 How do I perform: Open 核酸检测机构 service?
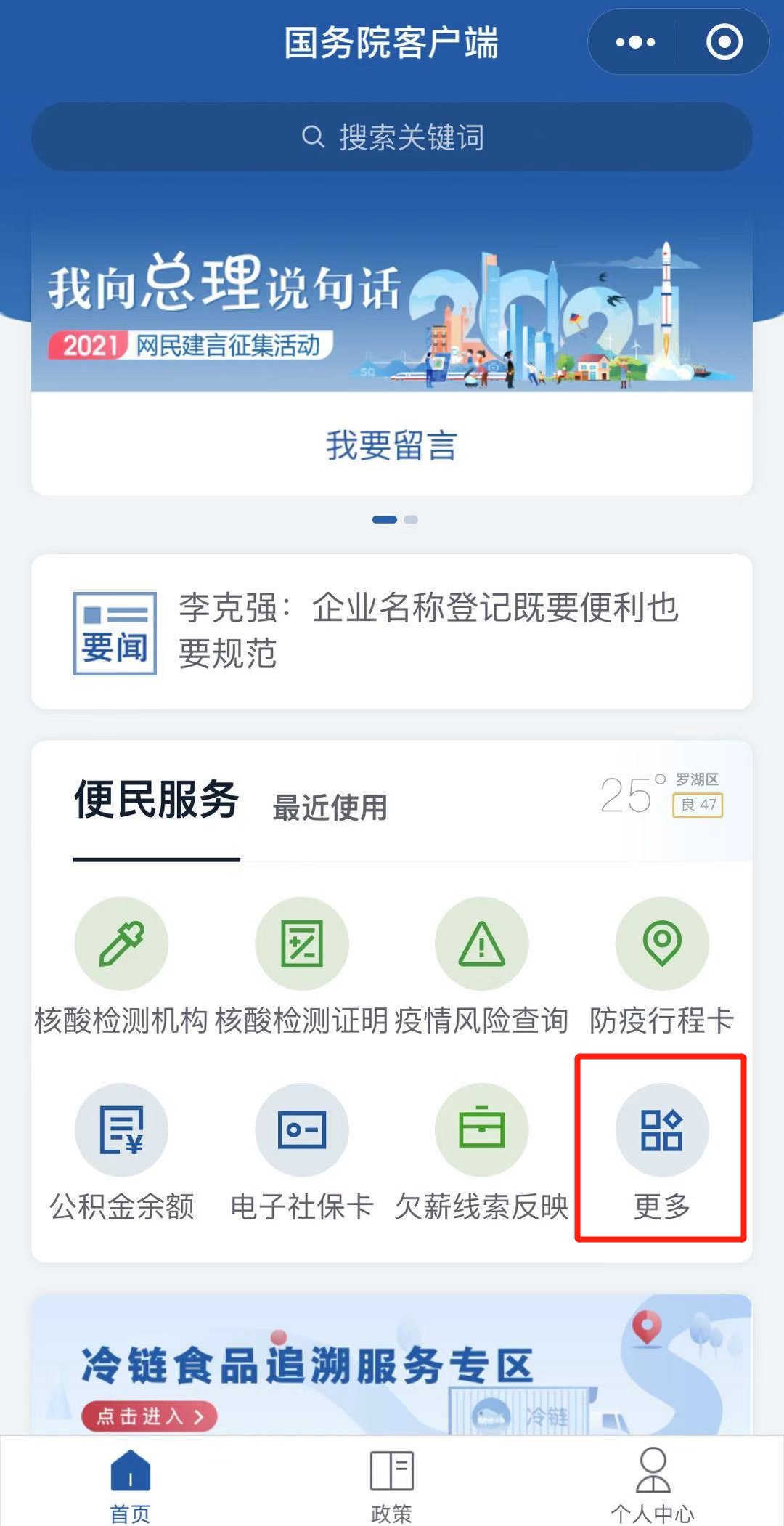click(x=121, y=944)
